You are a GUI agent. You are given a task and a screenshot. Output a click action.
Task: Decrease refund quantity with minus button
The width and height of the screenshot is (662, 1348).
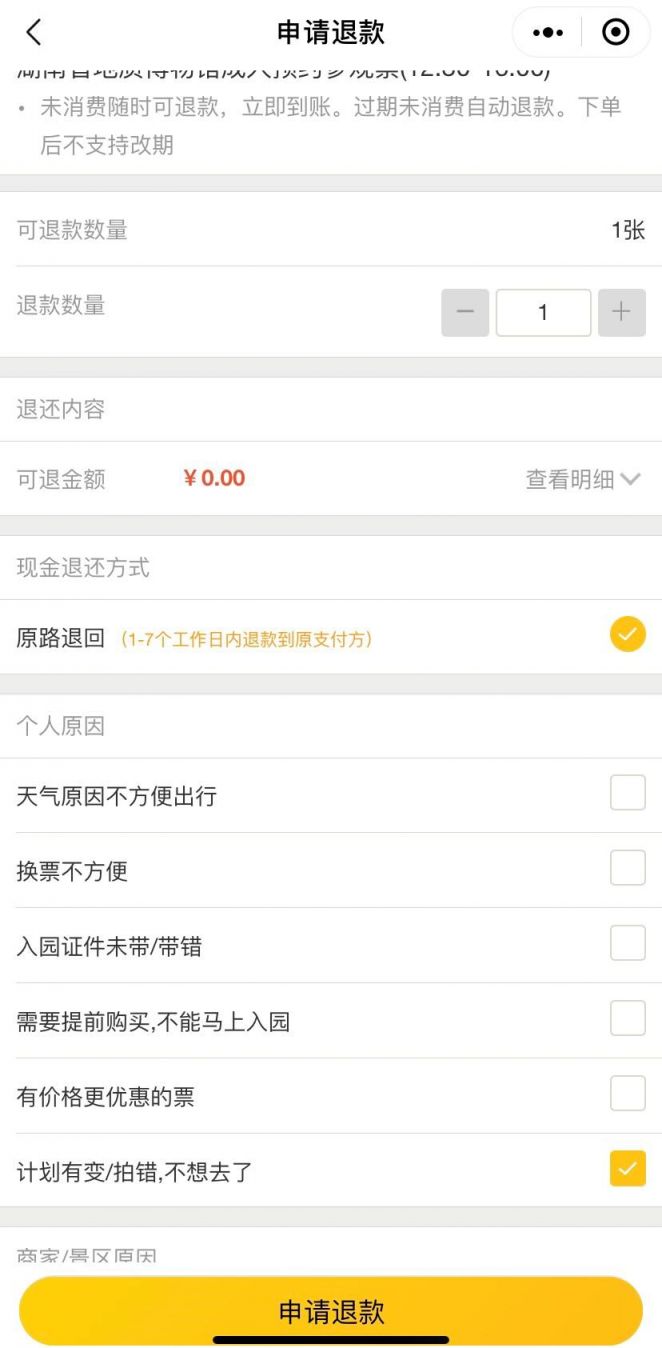pyautogui.click(x=465, y=312)
